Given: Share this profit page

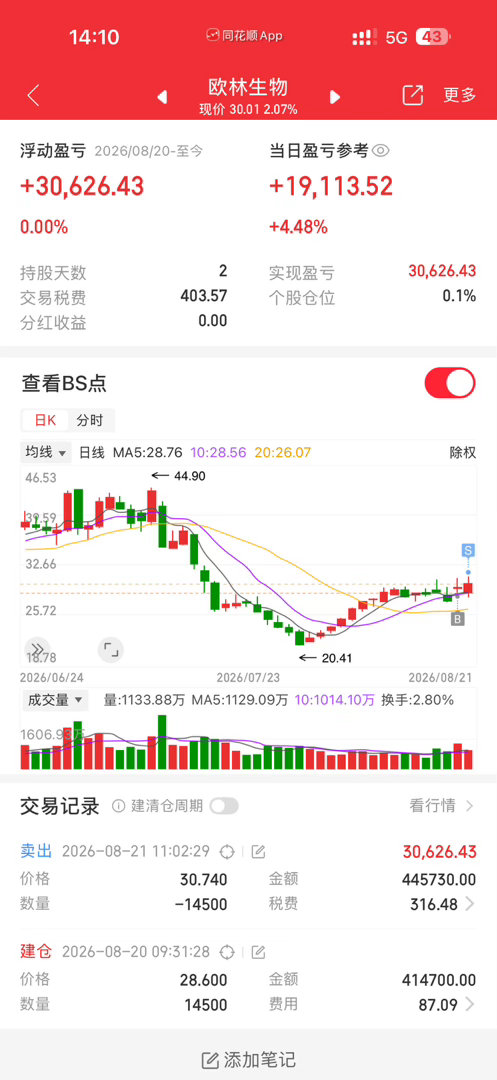Looking at the screenshot, I should click(412, 96).
